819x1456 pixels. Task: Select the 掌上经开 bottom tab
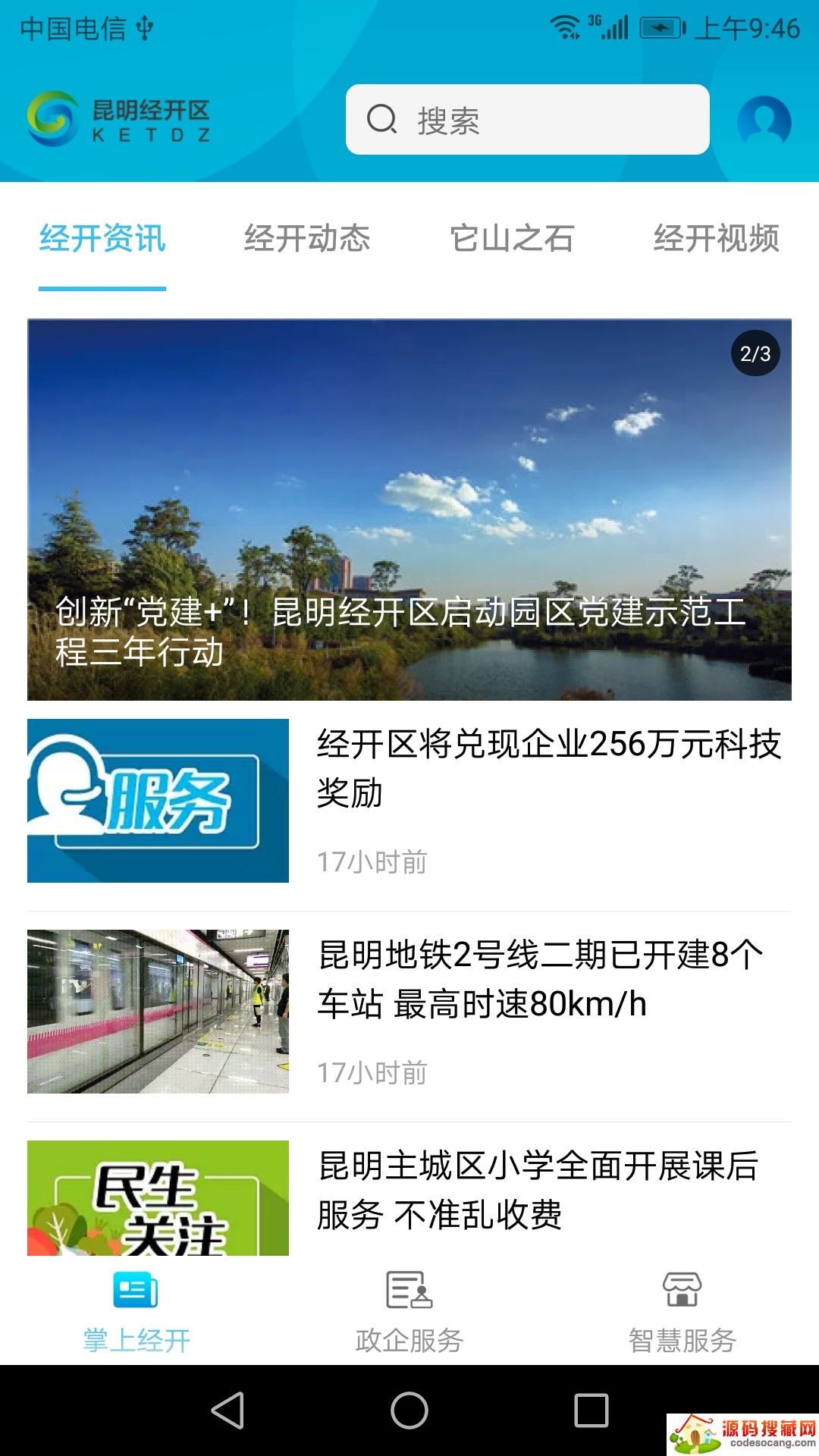point(136,1312)
